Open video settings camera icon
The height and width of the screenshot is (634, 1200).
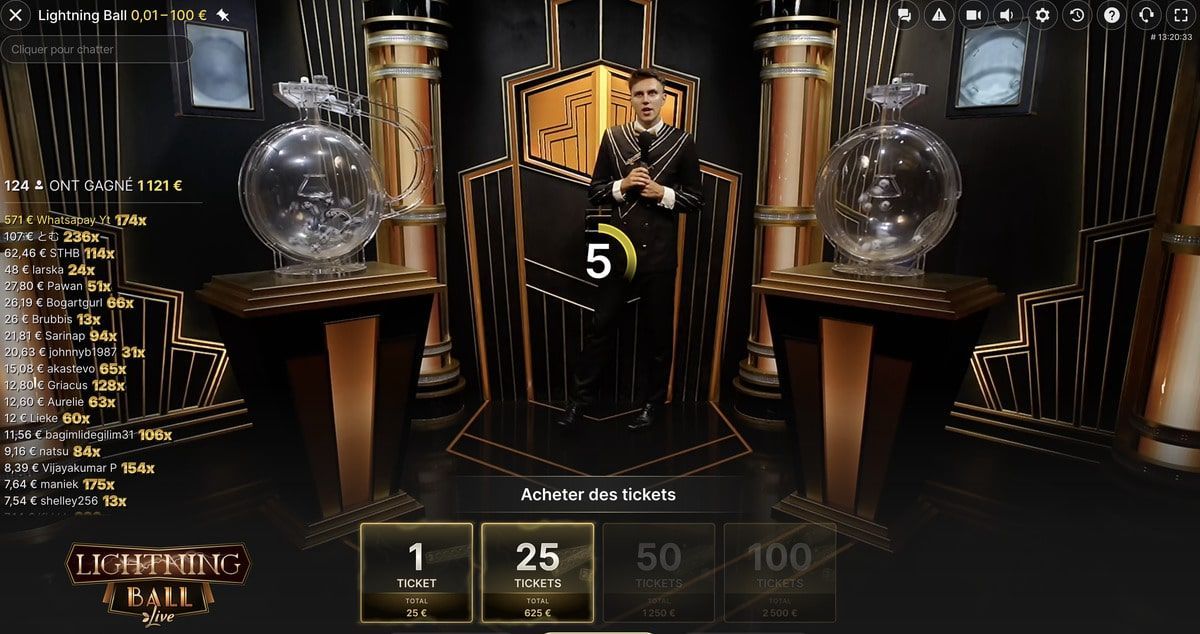point(973,15)
